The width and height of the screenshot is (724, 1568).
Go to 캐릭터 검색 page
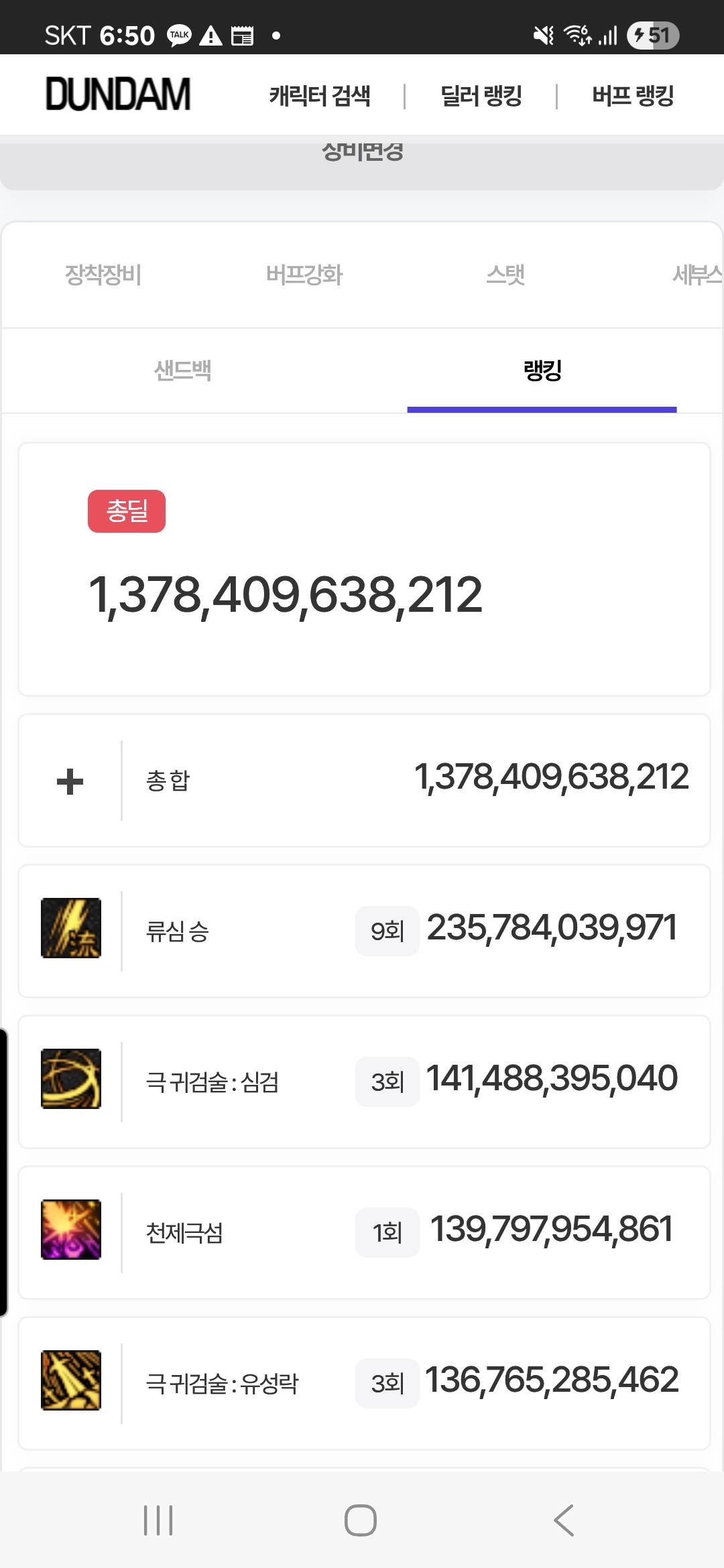[319, 96]
